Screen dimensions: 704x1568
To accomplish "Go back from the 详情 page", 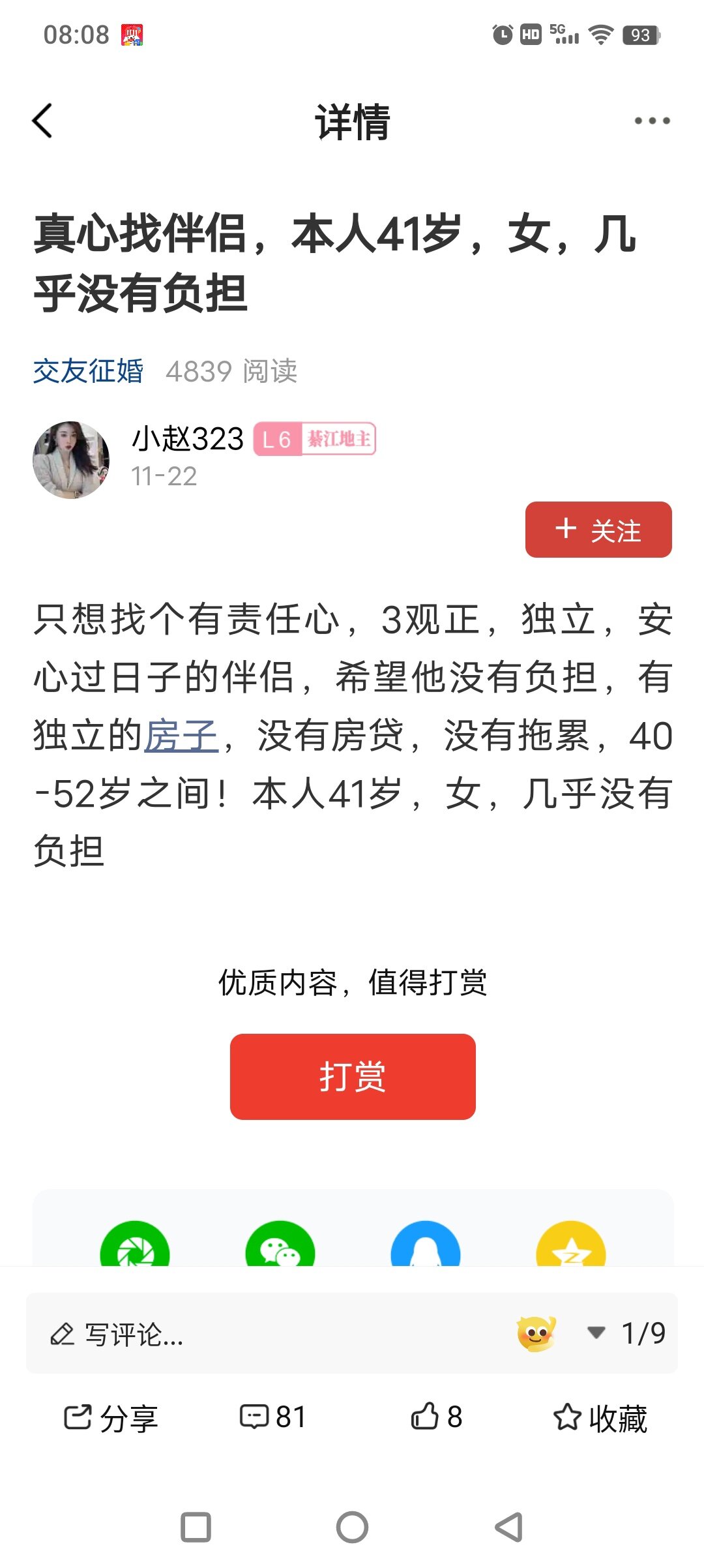I will 43,121.
